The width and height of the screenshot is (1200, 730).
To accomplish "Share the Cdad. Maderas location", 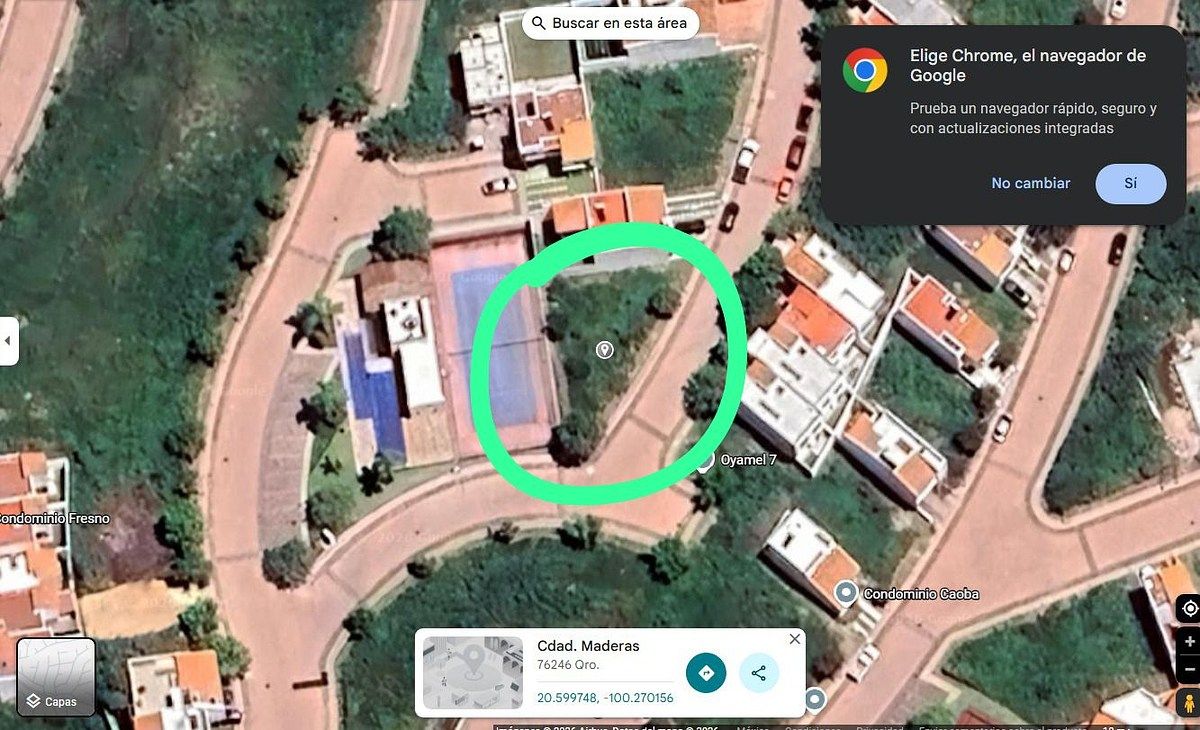I will click(x=759, y=673).
